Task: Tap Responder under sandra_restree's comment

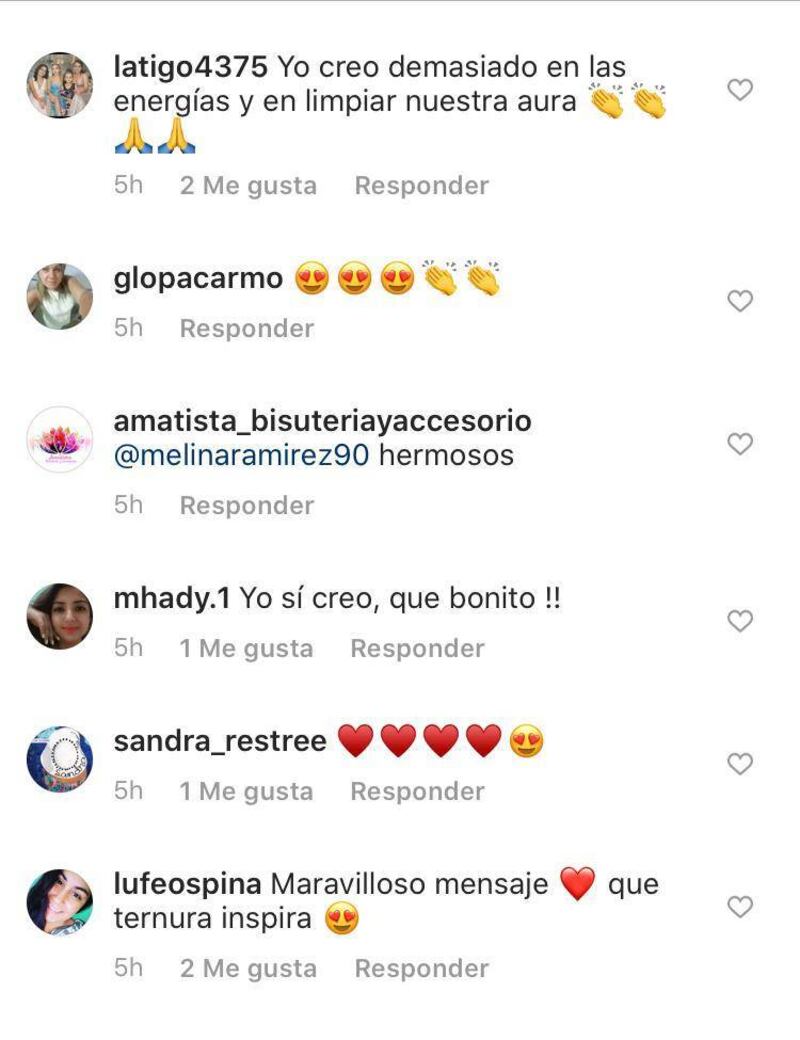Action: (417, 792)
